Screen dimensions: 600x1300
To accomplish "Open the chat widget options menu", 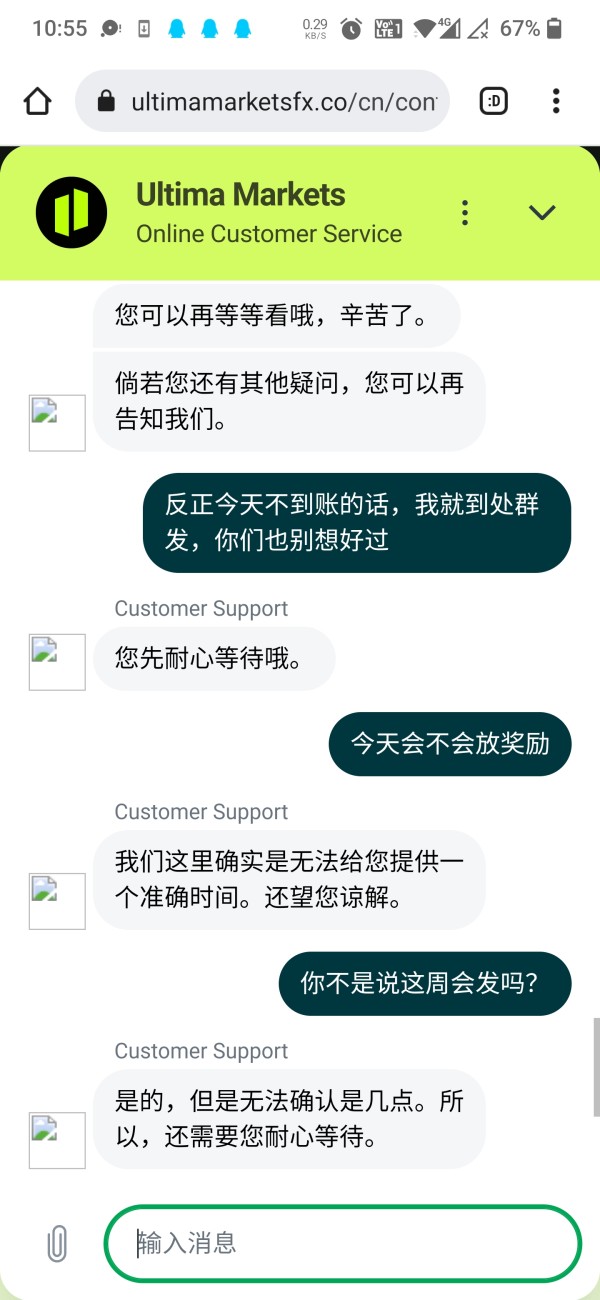I will [x=464, y=212].
